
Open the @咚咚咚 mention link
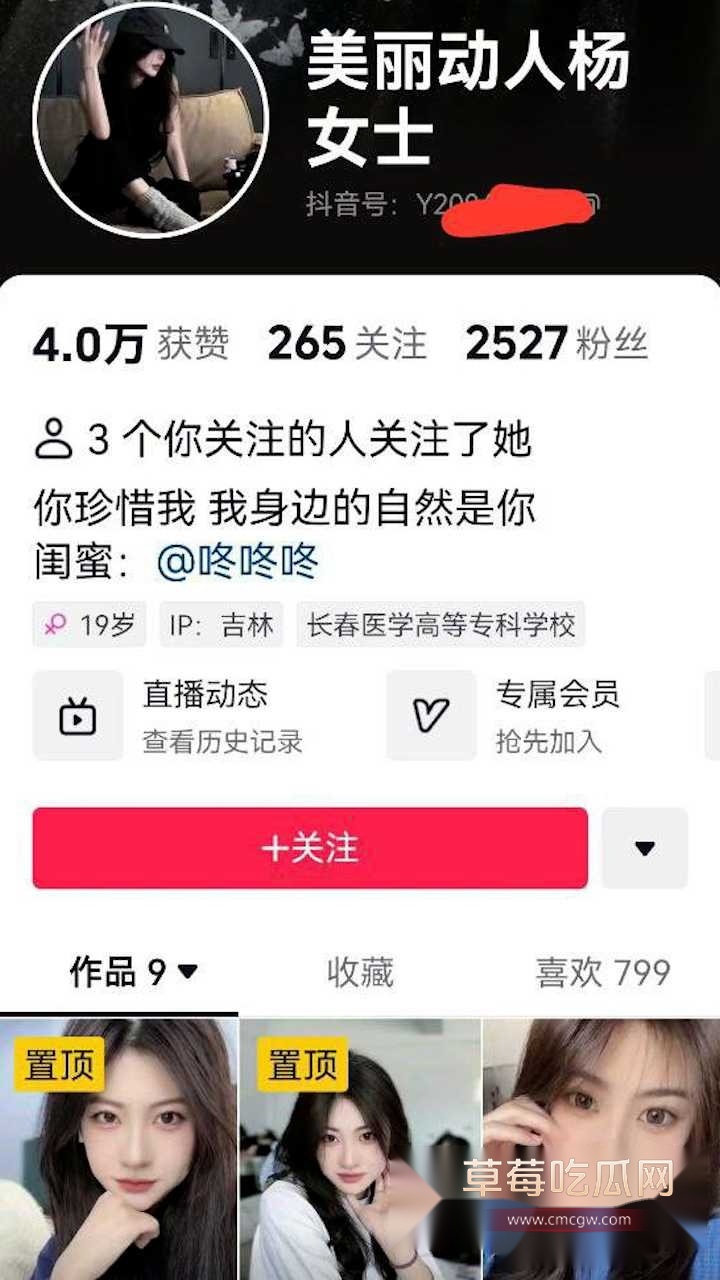point(238,562)
